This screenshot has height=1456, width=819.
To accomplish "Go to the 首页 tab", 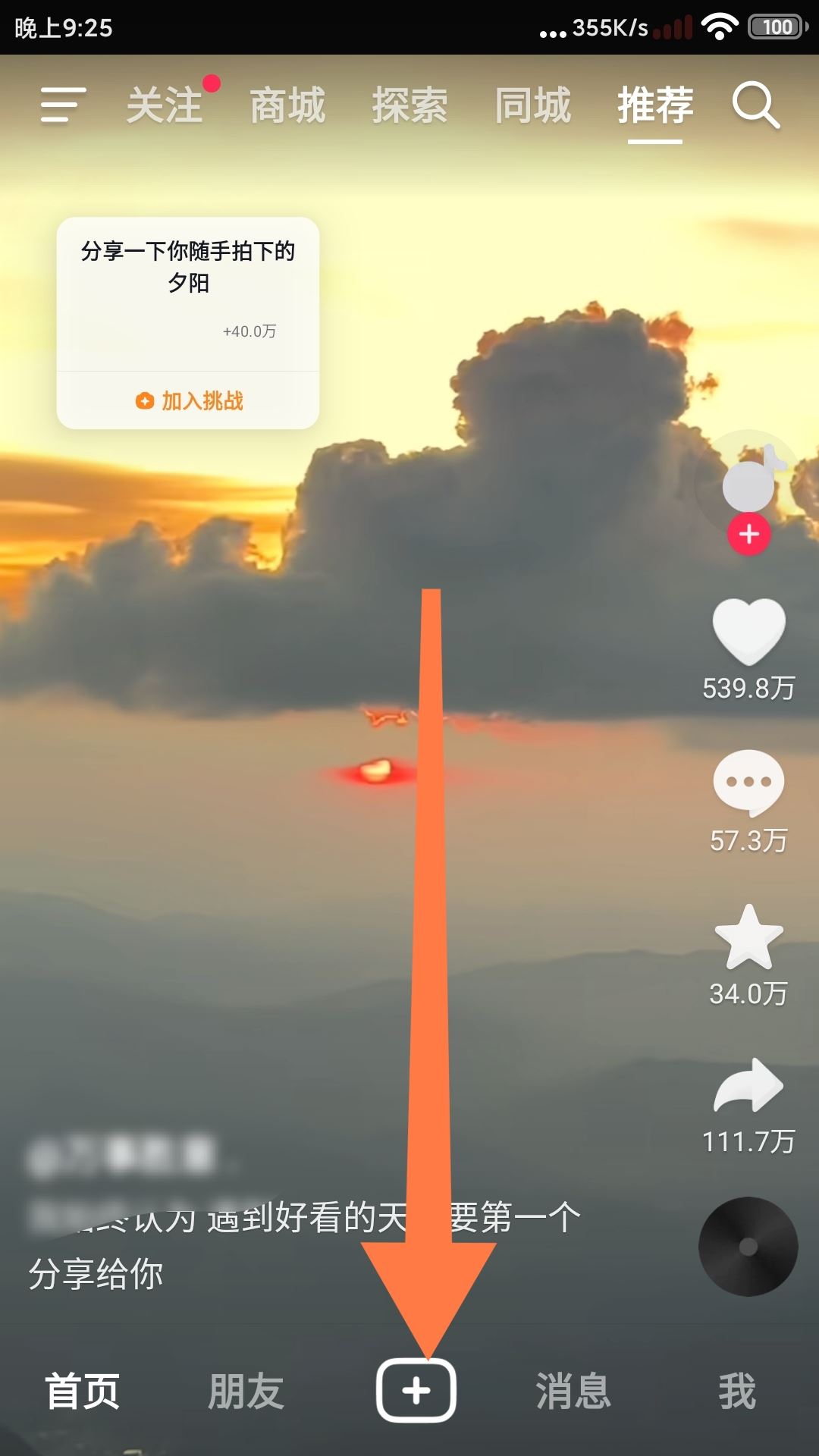I will pyautogui.click(x=83, y=1391).
